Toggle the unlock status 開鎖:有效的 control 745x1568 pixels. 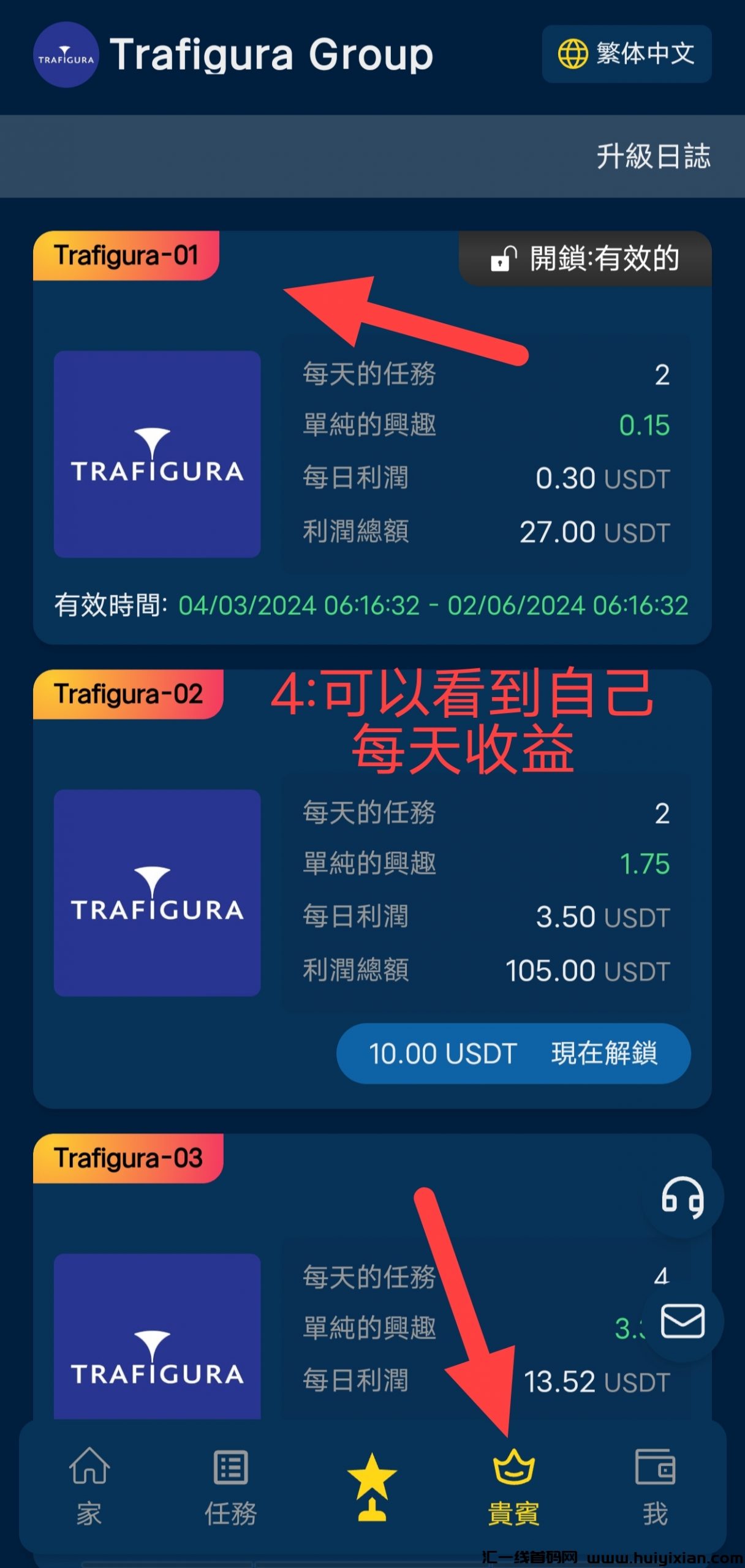pyautogui.click(x=588, y=260)
